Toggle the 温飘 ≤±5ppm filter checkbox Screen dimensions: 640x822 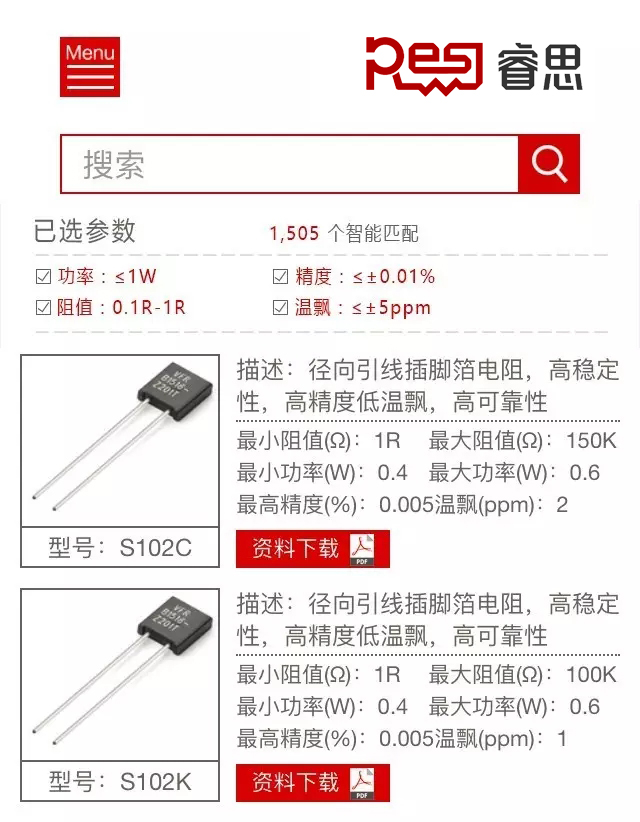280,308
